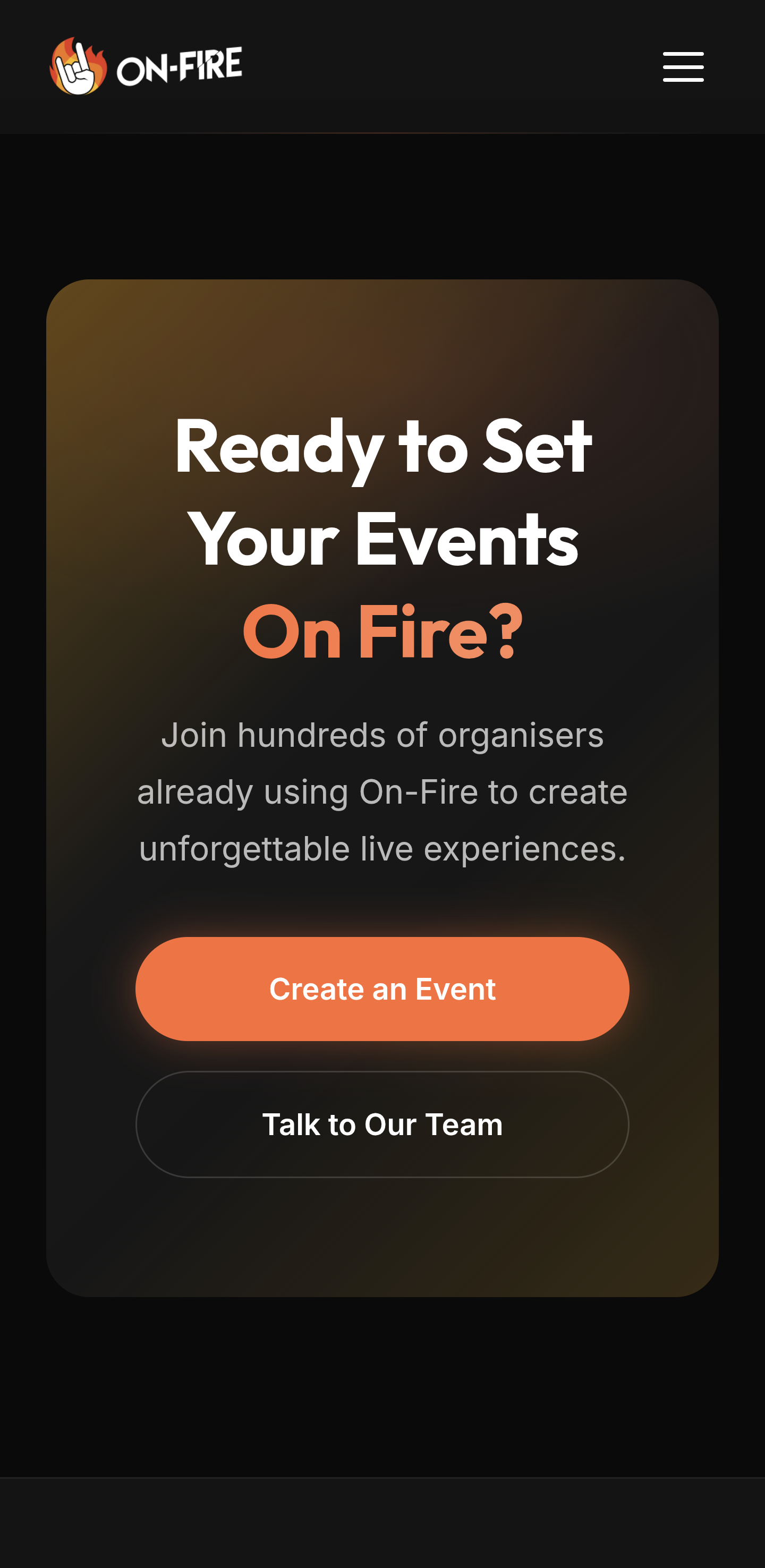Select the Talk to Our Team option
Viewport: 765px width, 1568px height.
pyautogui.click(x=382, y=1124)
